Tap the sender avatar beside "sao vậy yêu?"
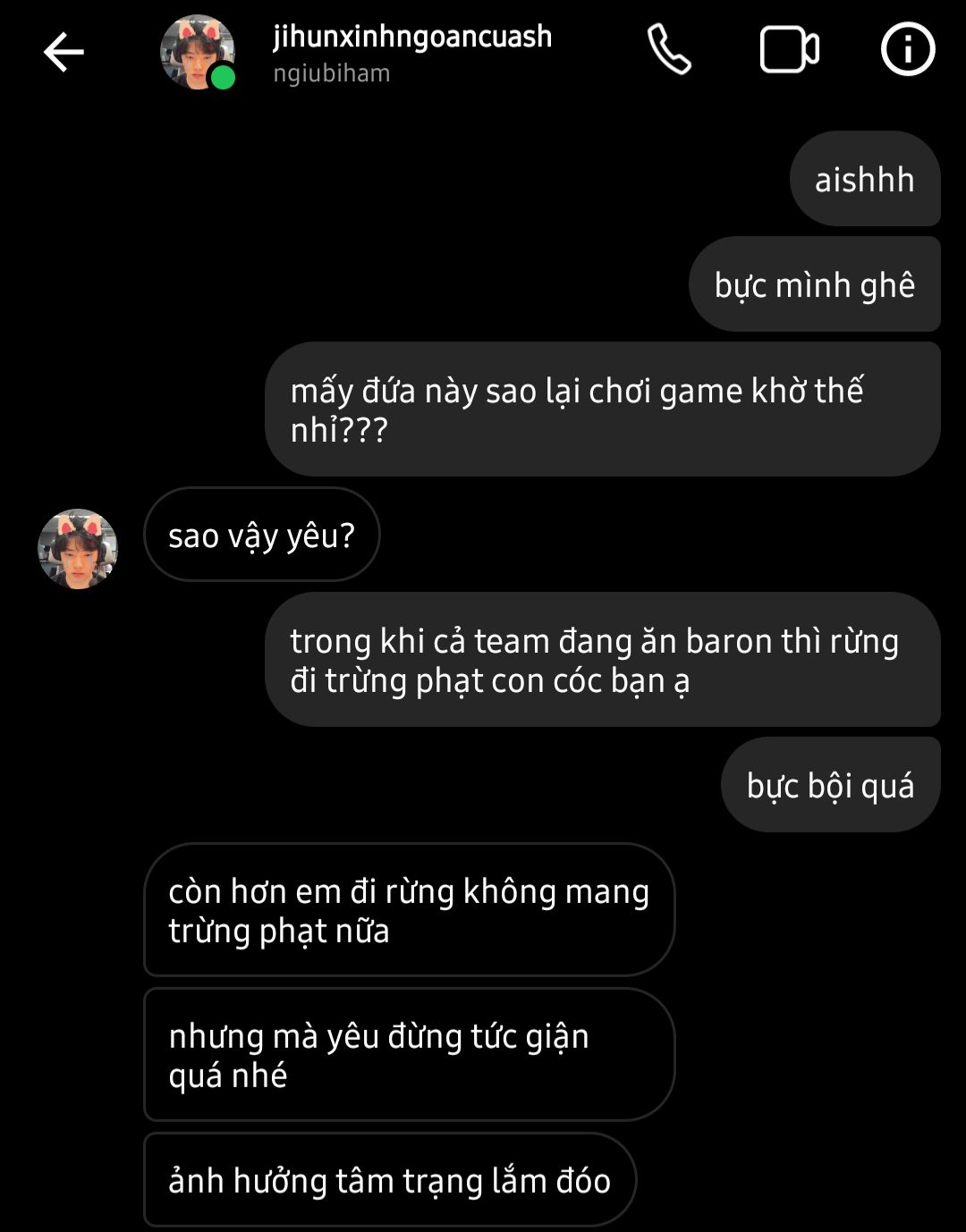 tap(78, 549)
